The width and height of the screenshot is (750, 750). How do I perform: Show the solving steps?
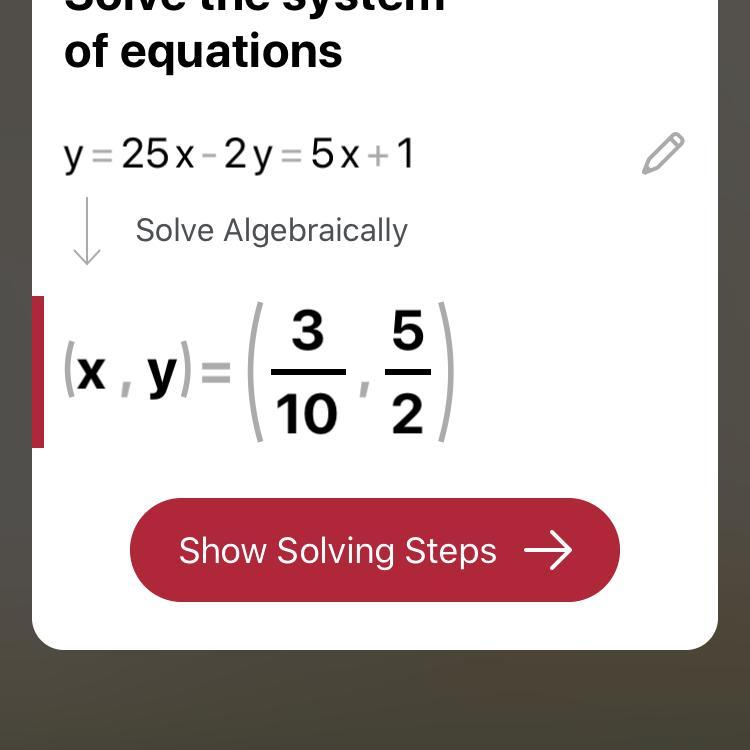[x=375, y=550]
